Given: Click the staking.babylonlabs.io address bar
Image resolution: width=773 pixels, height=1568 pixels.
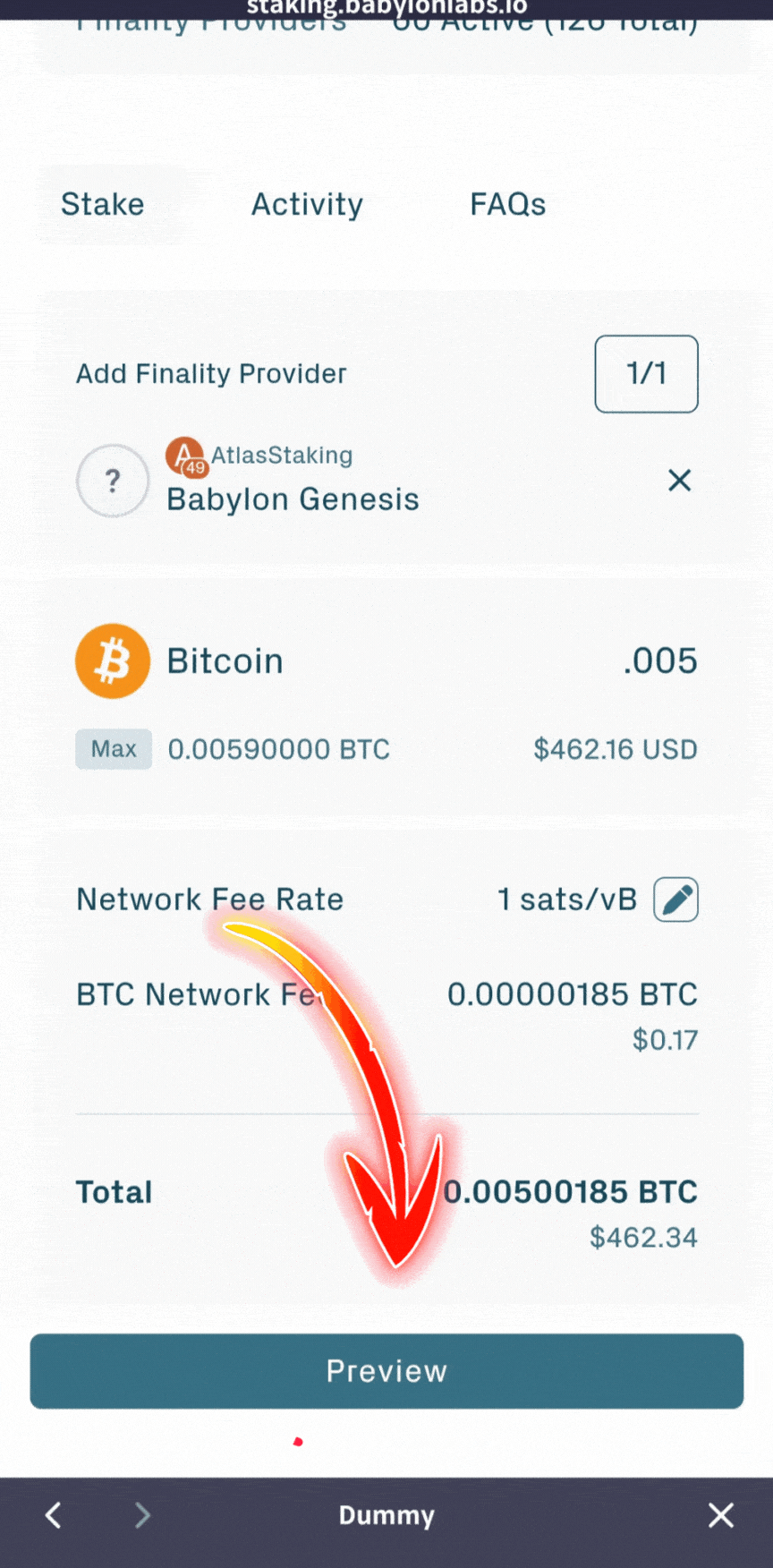Looking at the screenshot, I should click(386, 7).
